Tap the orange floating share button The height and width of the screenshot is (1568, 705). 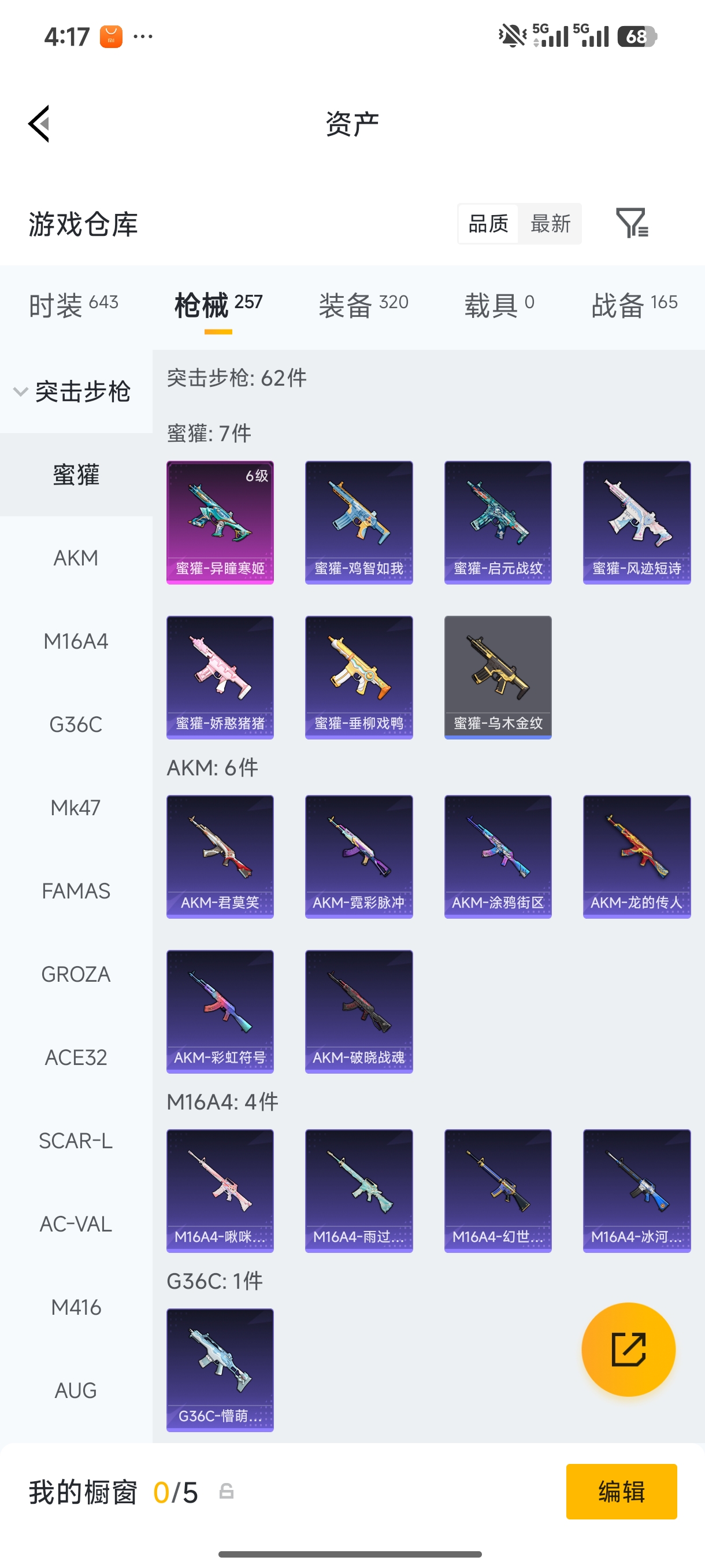pyautogui.click(x=628, y=1349)
